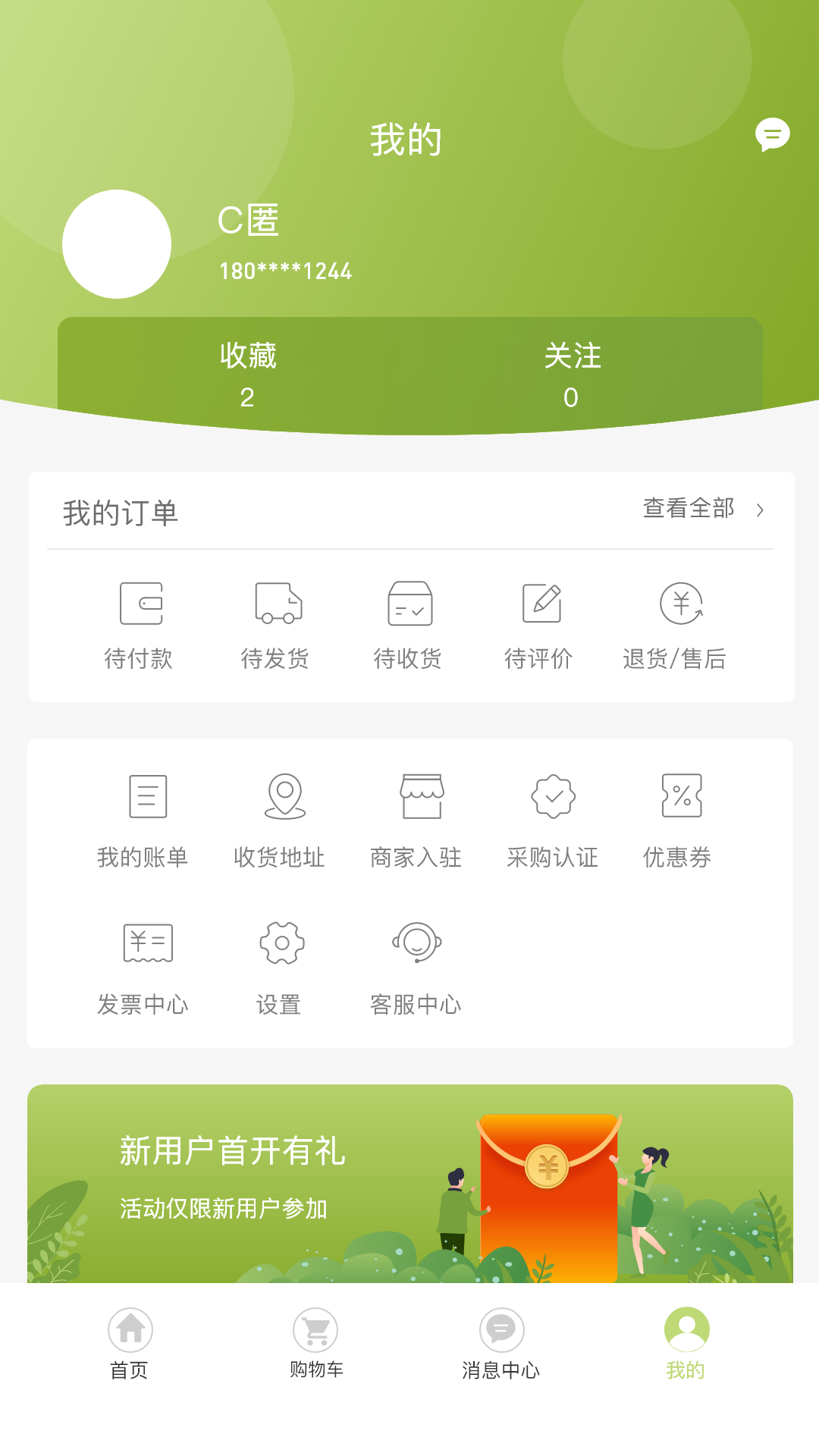The width and height of the screenshot is (819, 1456).
Task: Open 收货地址 shipping address settings
Action: pyautogui.click(x=281, y=819)
